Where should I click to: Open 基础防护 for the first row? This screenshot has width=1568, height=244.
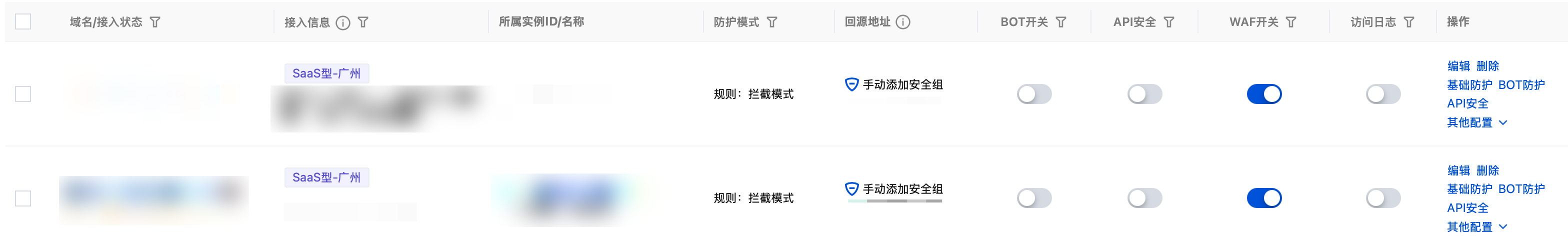(x=1469, y=84)
